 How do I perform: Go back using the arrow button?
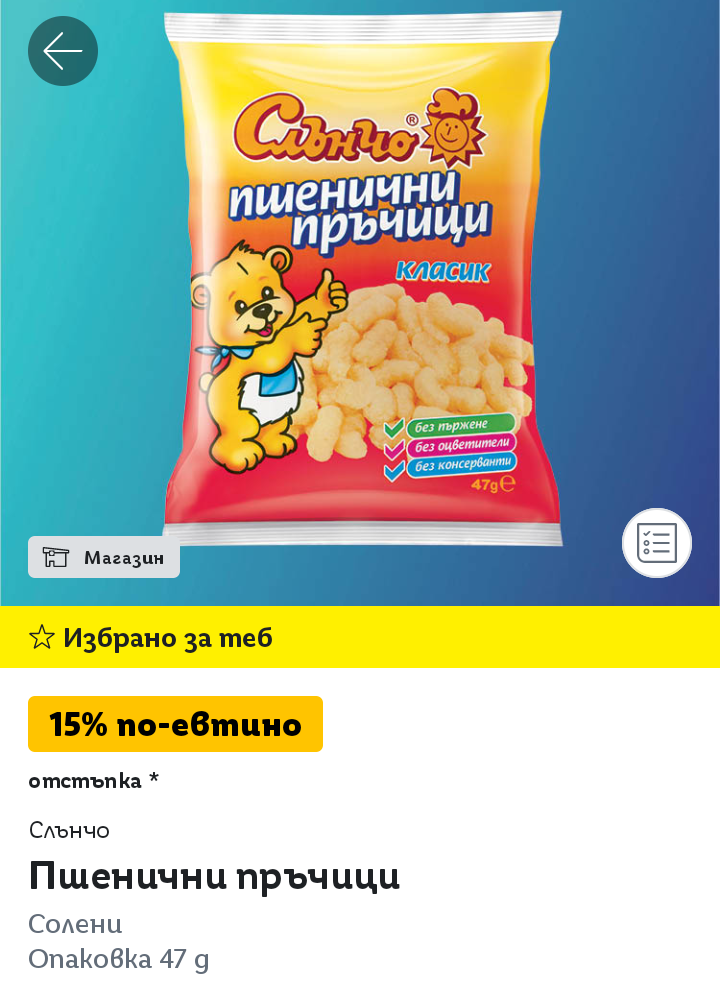point(63,51)
